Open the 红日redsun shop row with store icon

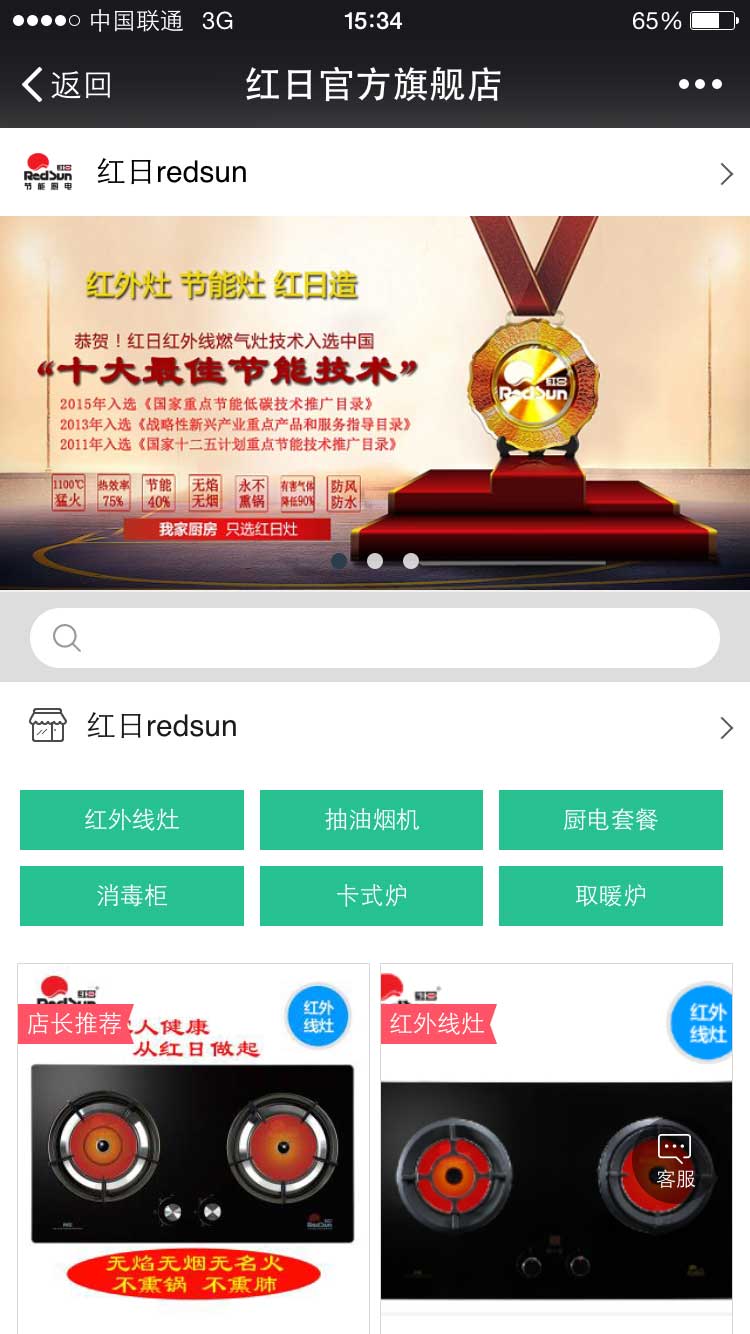coord(375,726)
